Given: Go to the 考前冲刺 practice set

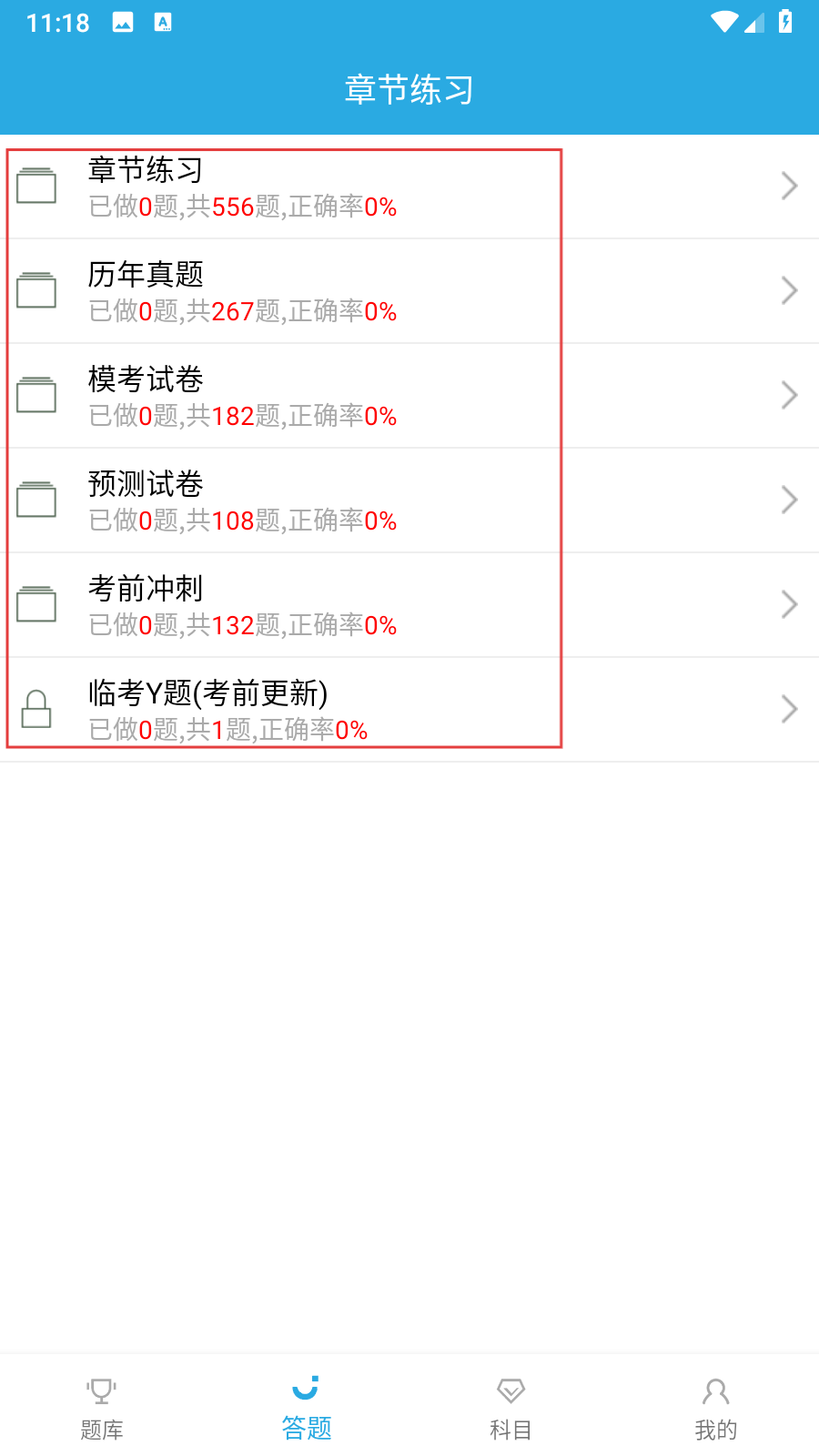Looking at the screenshot, I should coord(409,605).
